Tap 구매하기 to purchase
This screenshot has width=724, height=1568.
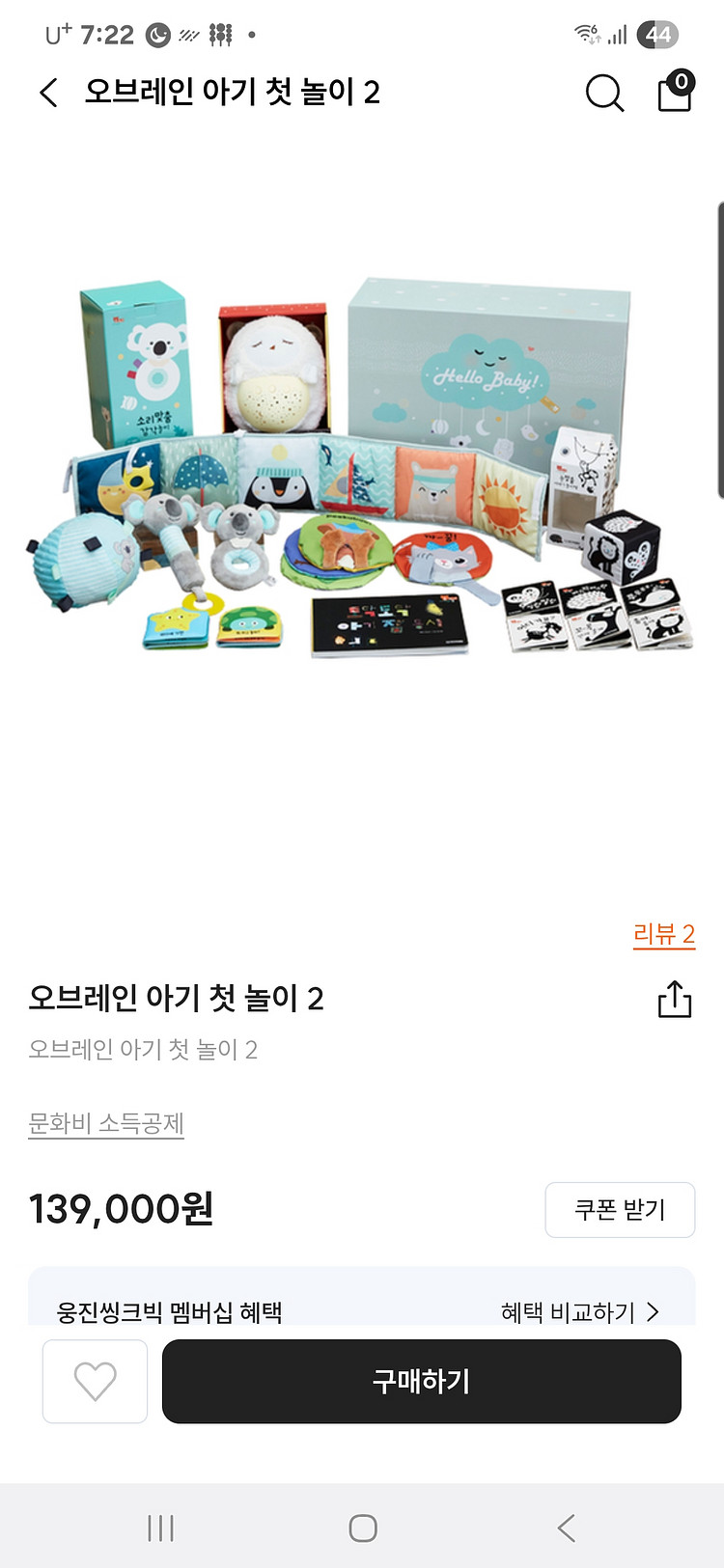point(422,1381)
